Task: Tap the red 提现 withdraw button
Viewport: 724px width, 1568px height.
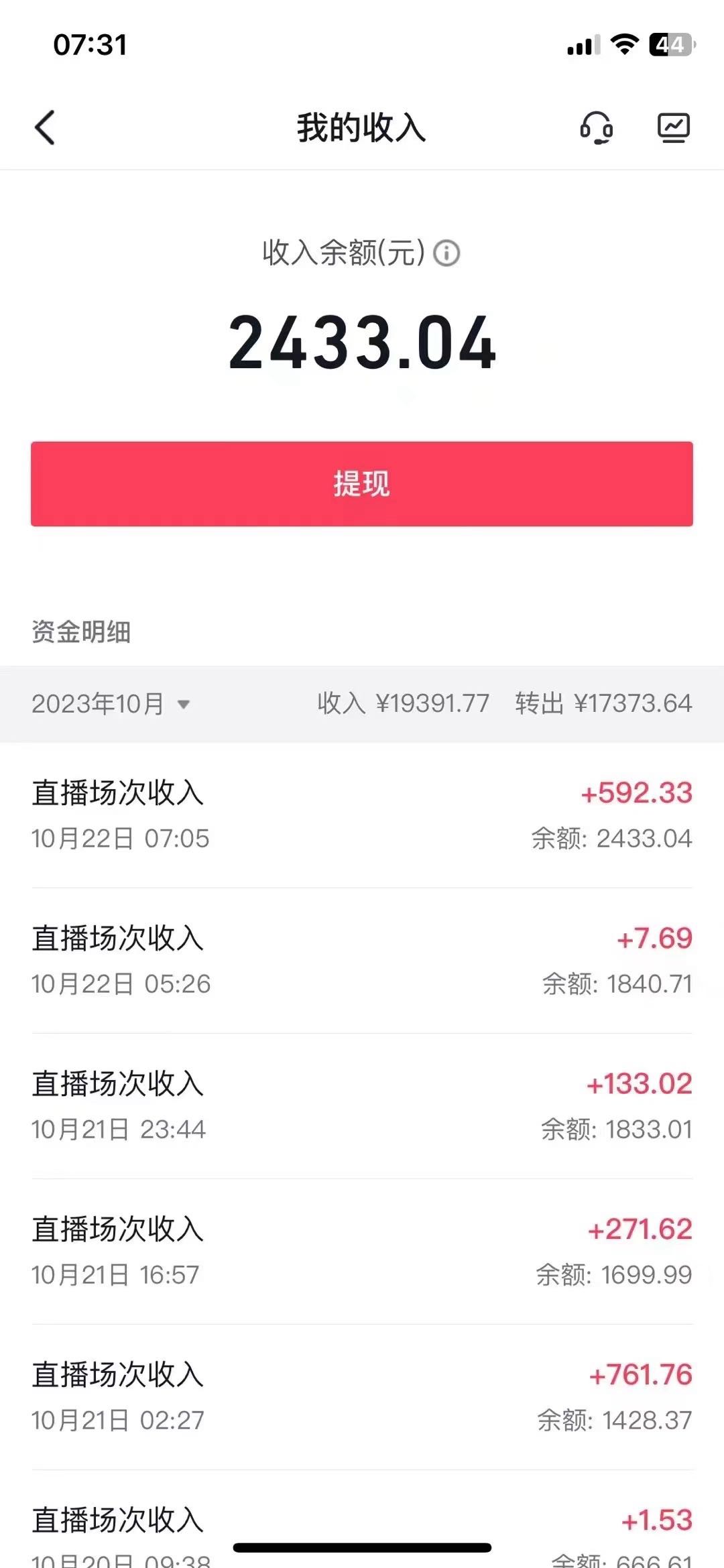Action: coord(362,483)
